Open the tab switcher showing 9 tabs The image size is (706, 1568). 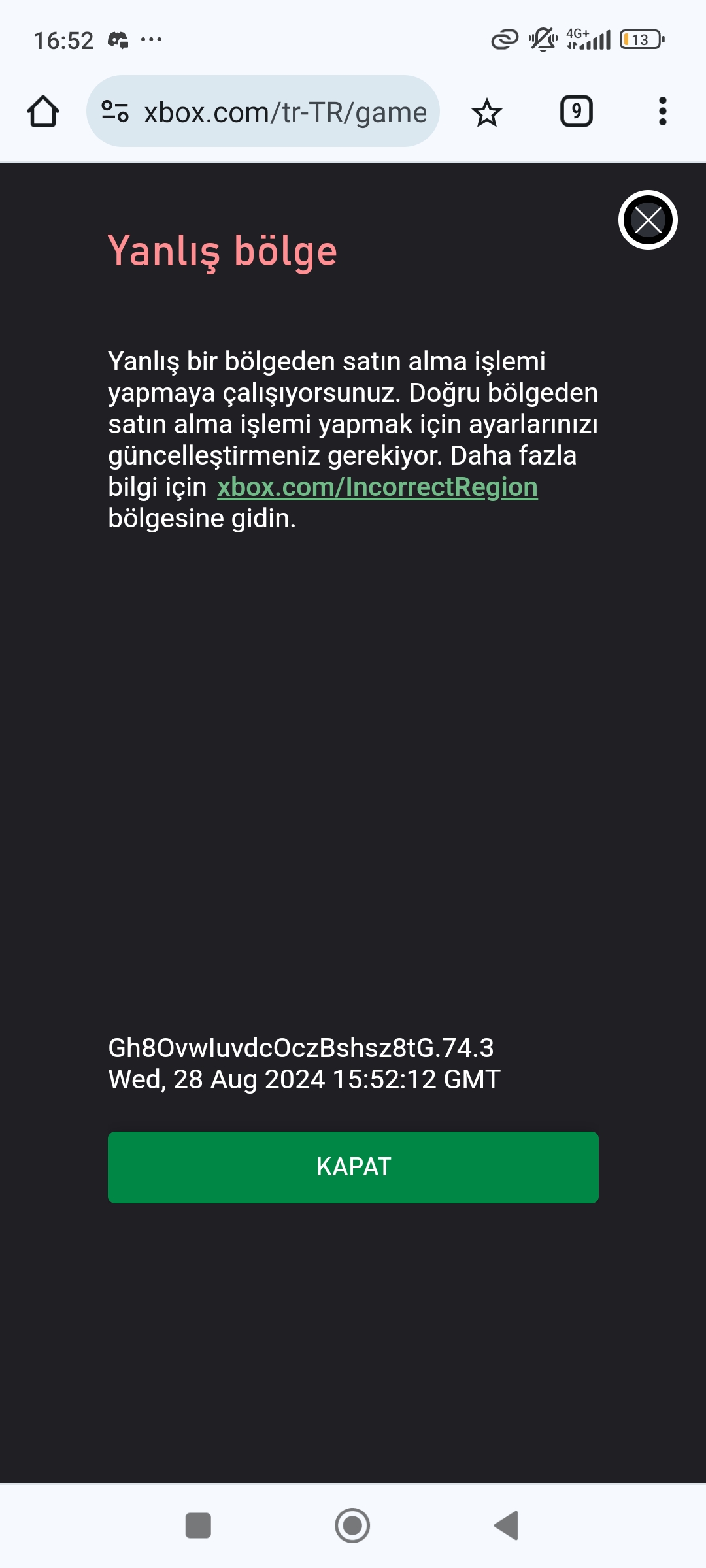point(576,112)
